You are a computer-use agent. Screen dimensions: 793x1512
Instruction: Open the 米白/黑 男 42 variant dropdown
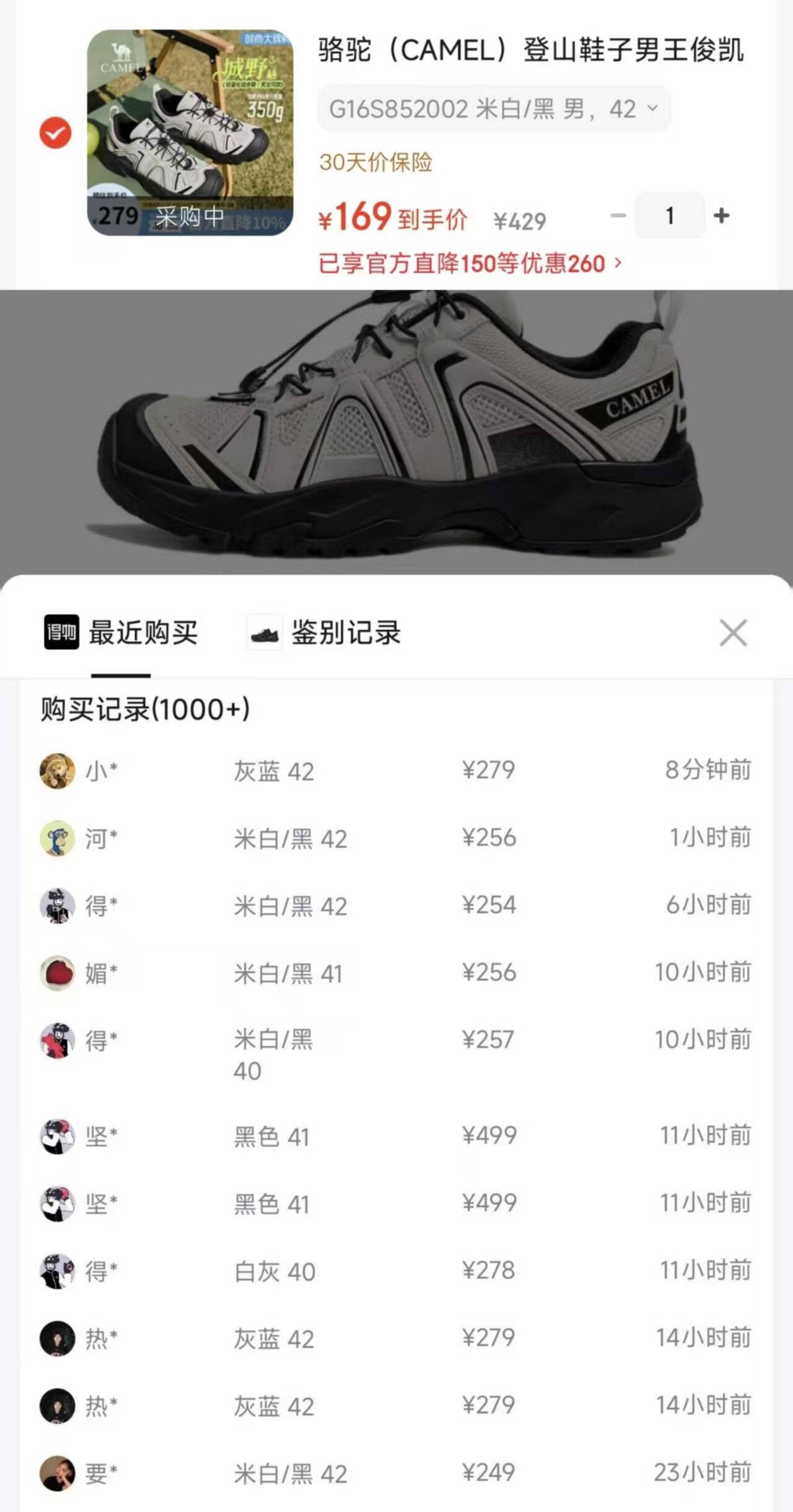coord(494,109)
